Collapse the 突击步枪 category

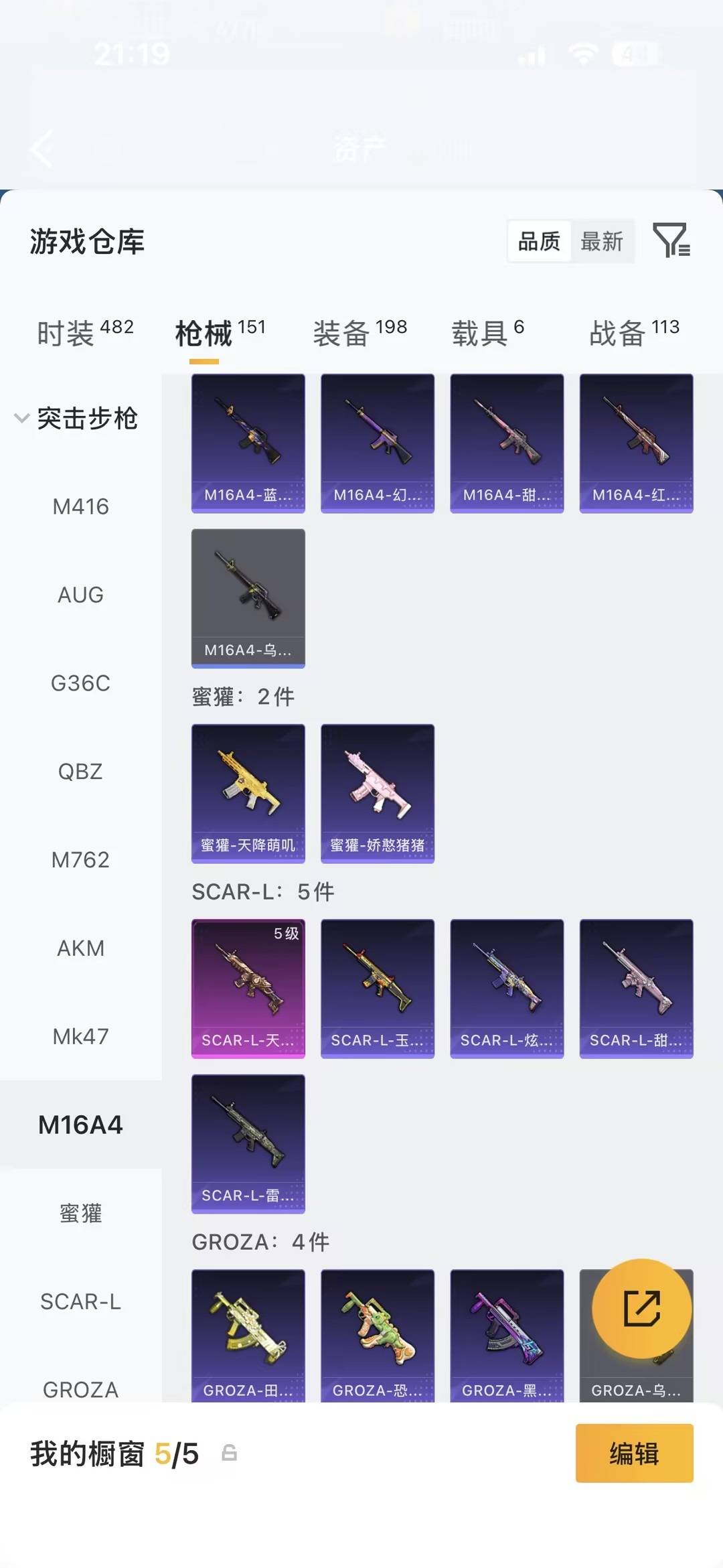tap(76, 419)
